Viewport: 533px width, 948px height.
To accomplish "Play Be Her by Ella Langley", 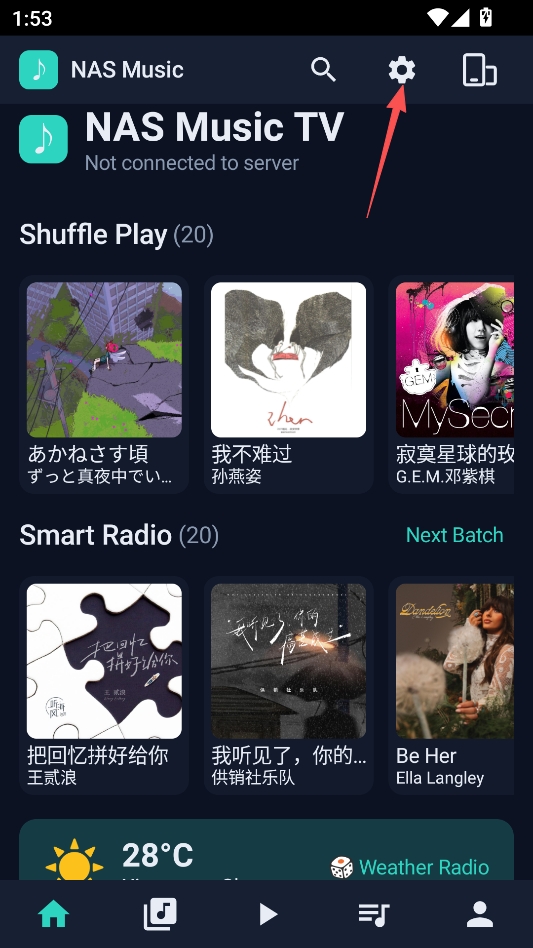I will (x=451, y=686).
